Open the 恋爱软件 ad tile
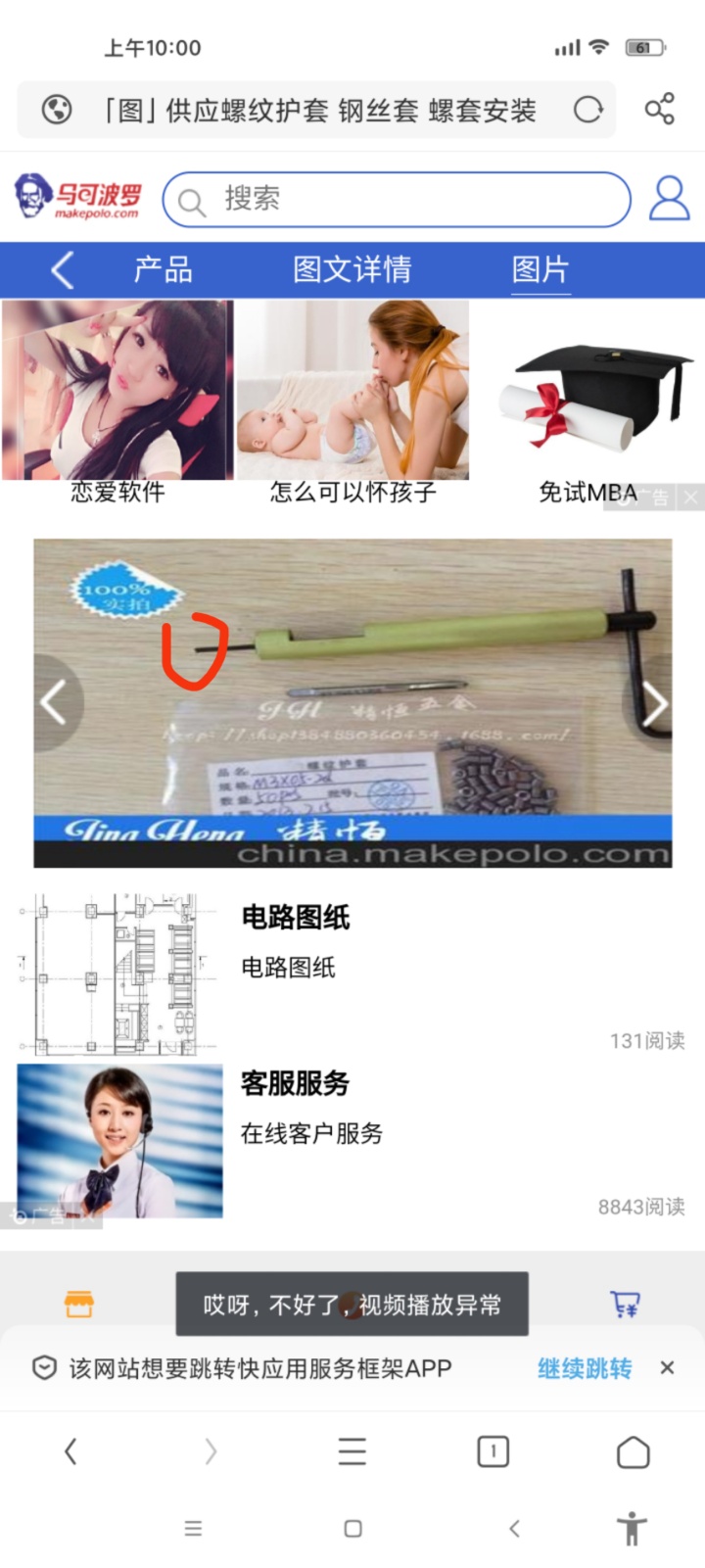The image size is (705, 1568). pyautogui.click(x=117, y=402)
